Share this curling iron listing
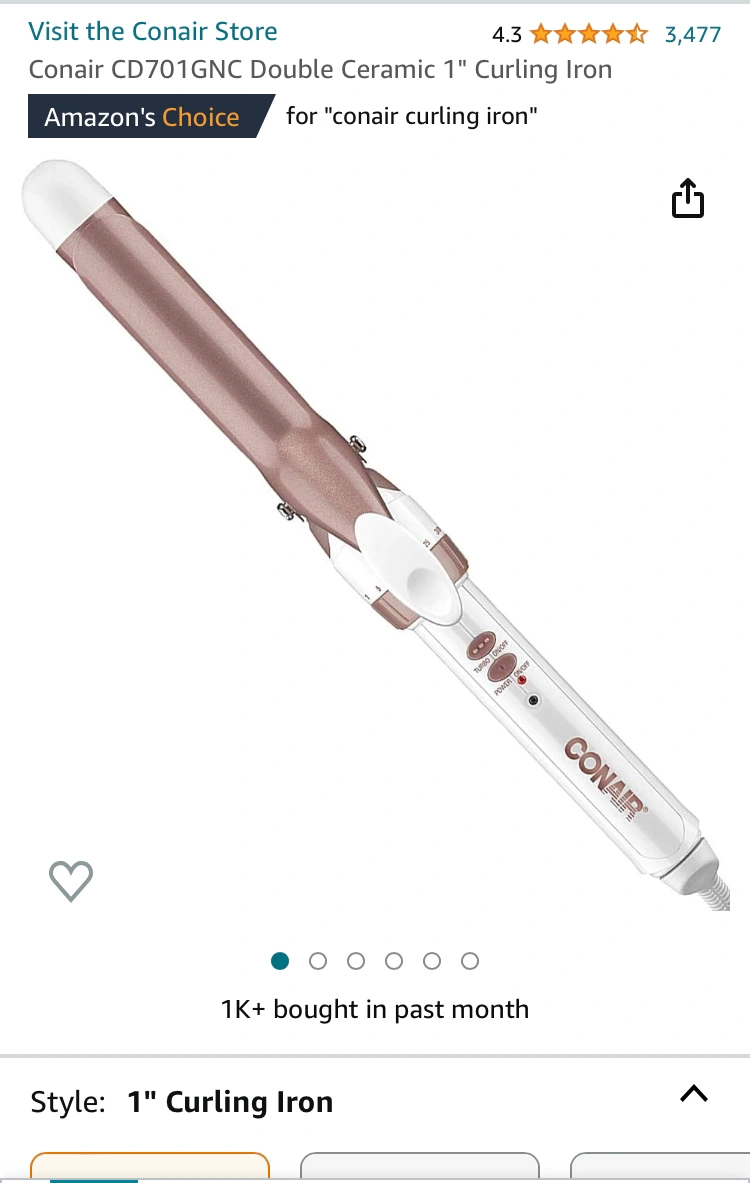 (687, 198)
